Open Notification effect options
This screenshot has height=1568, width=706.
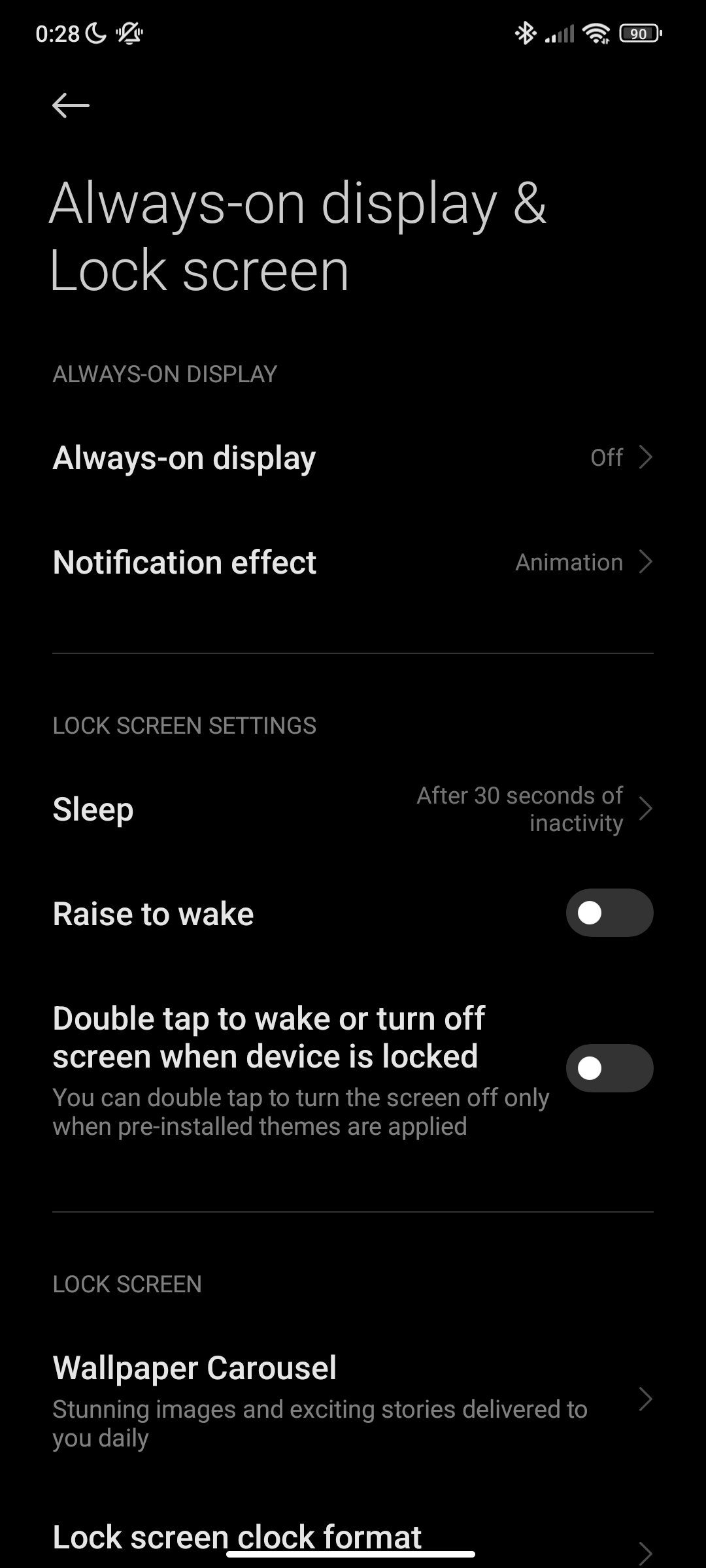[x=353, y=562]
